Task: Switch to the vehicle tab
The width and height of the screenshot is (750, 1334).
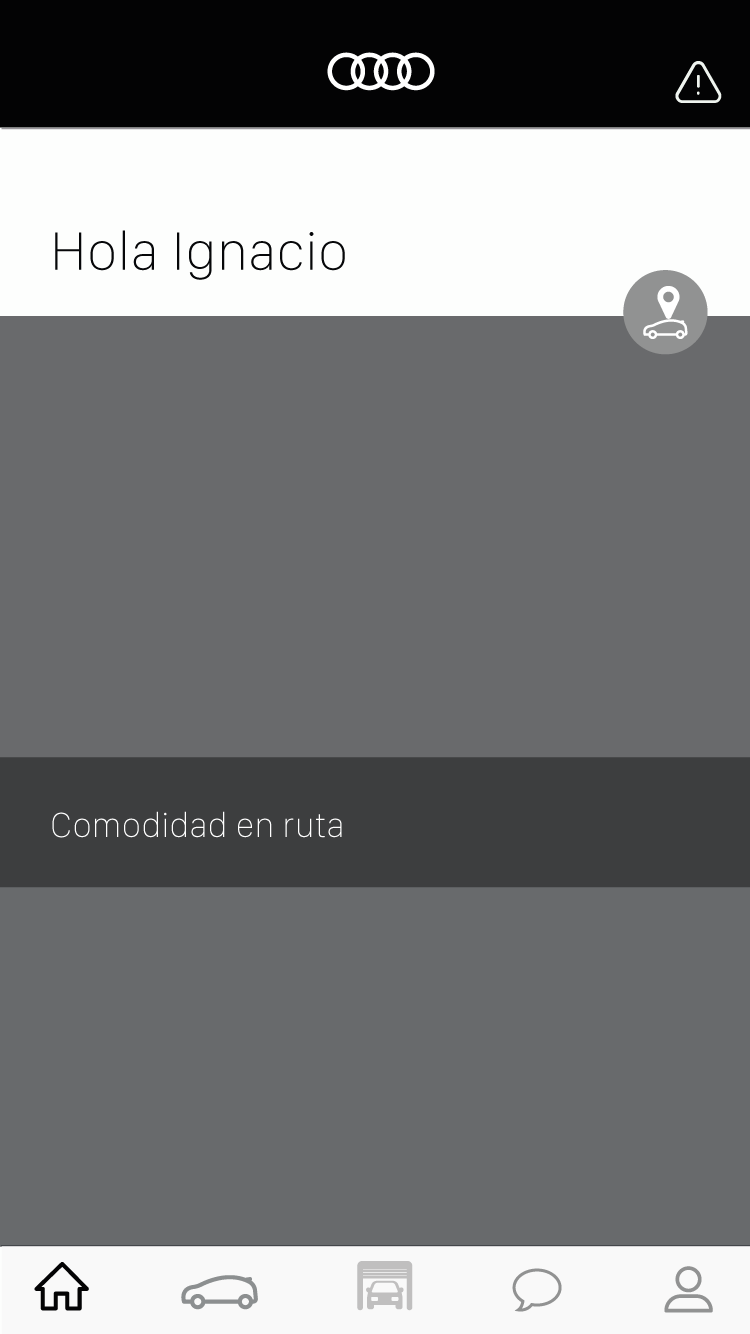Action: pyautogui.click(x=219, y=1290)
